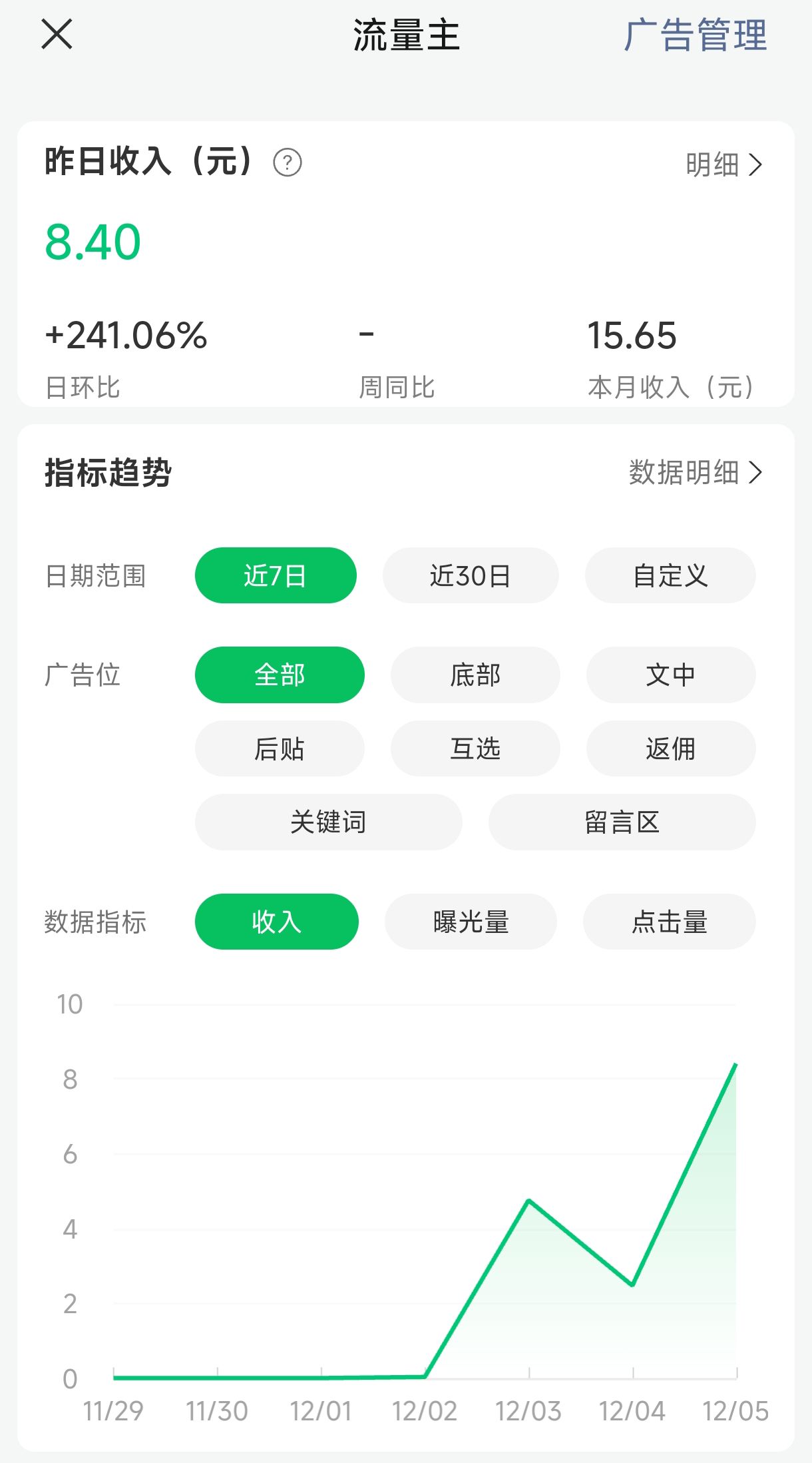
Task: Open 数据明细 details
Action: pyautogui.click(x=696, y=472)
